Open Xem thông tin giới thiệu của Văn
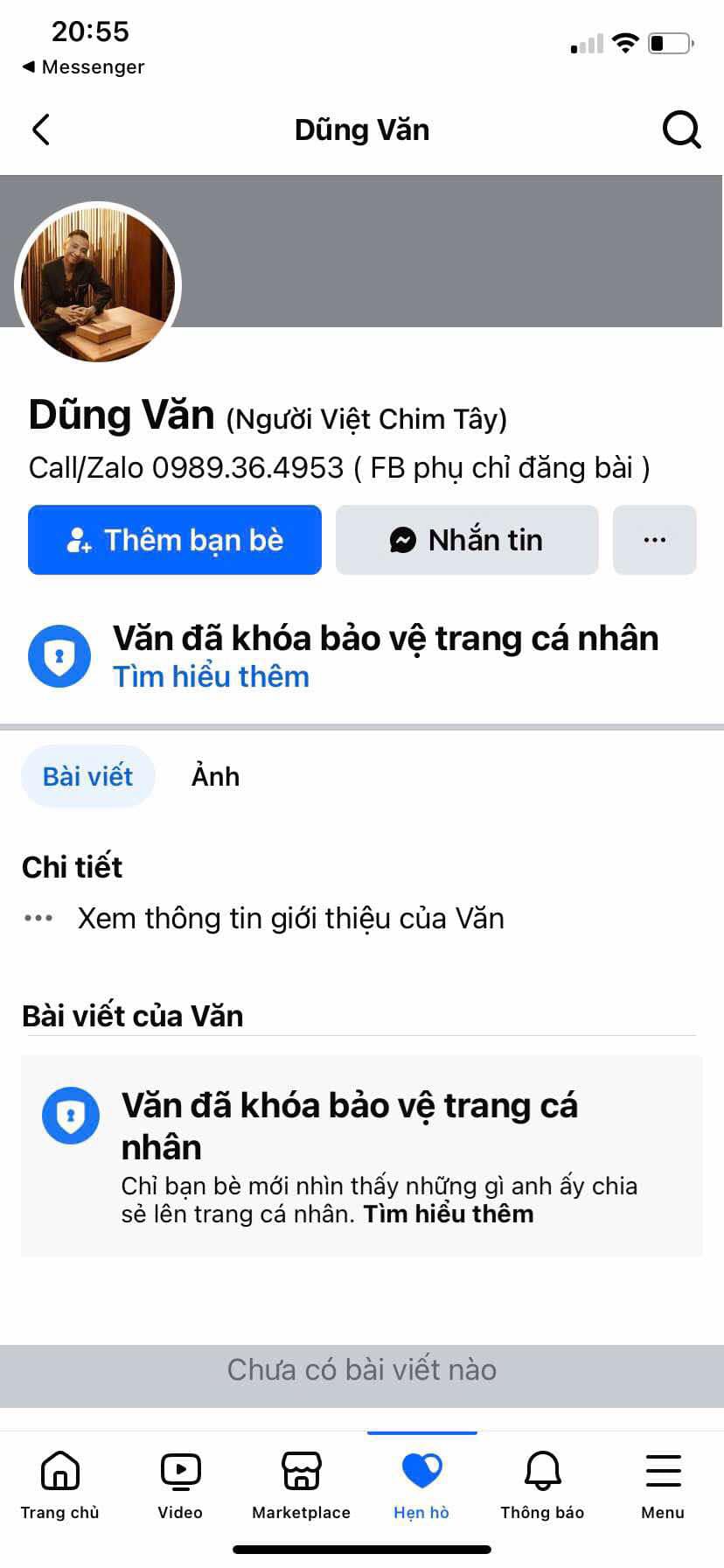 click(290, 918)
